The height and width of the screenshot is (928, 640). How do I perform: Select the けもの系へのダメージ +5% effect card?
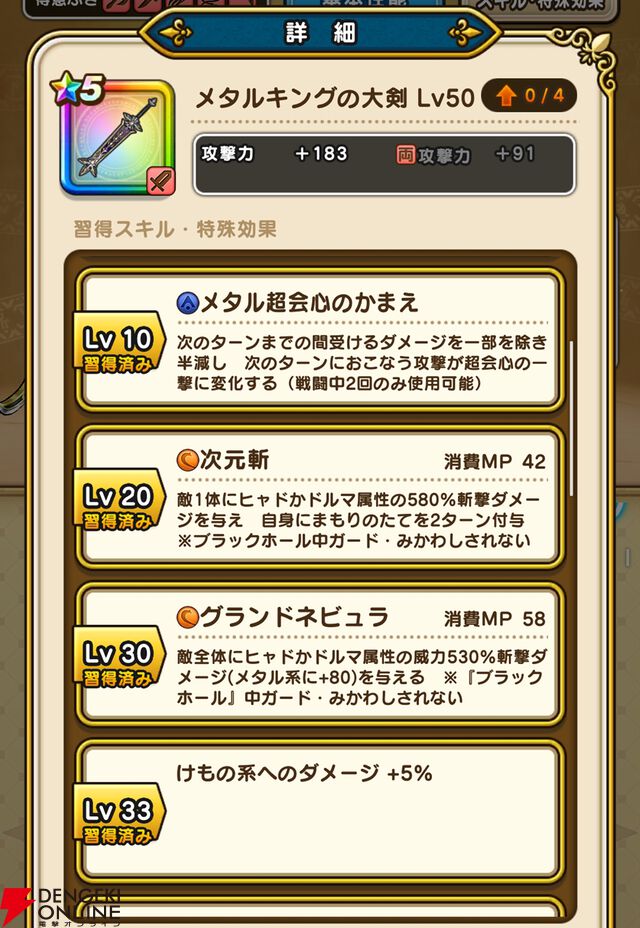320,810
